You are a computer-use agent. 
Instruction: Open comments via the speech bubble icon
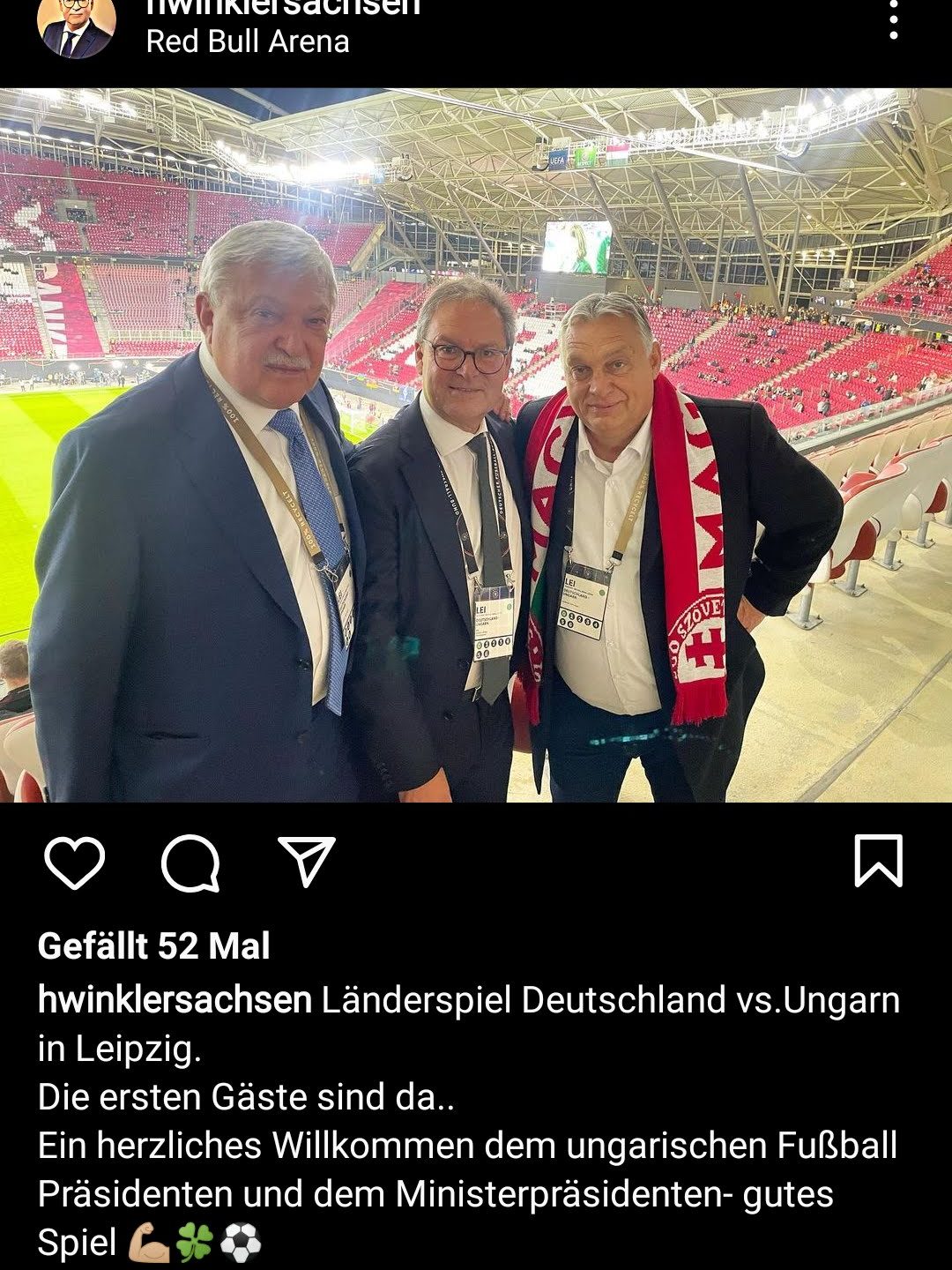coord(190,863)
